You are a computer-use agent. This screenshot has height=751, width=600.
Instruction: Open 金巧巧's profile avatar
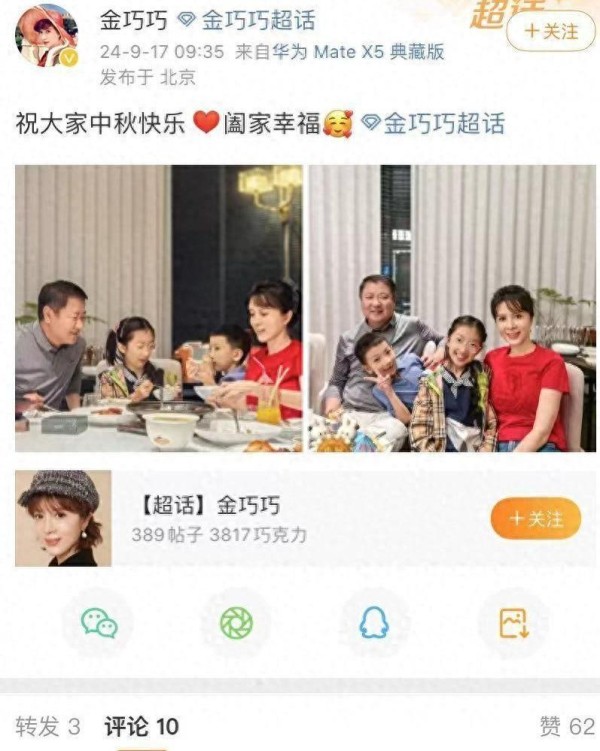(x=47, y=36)
